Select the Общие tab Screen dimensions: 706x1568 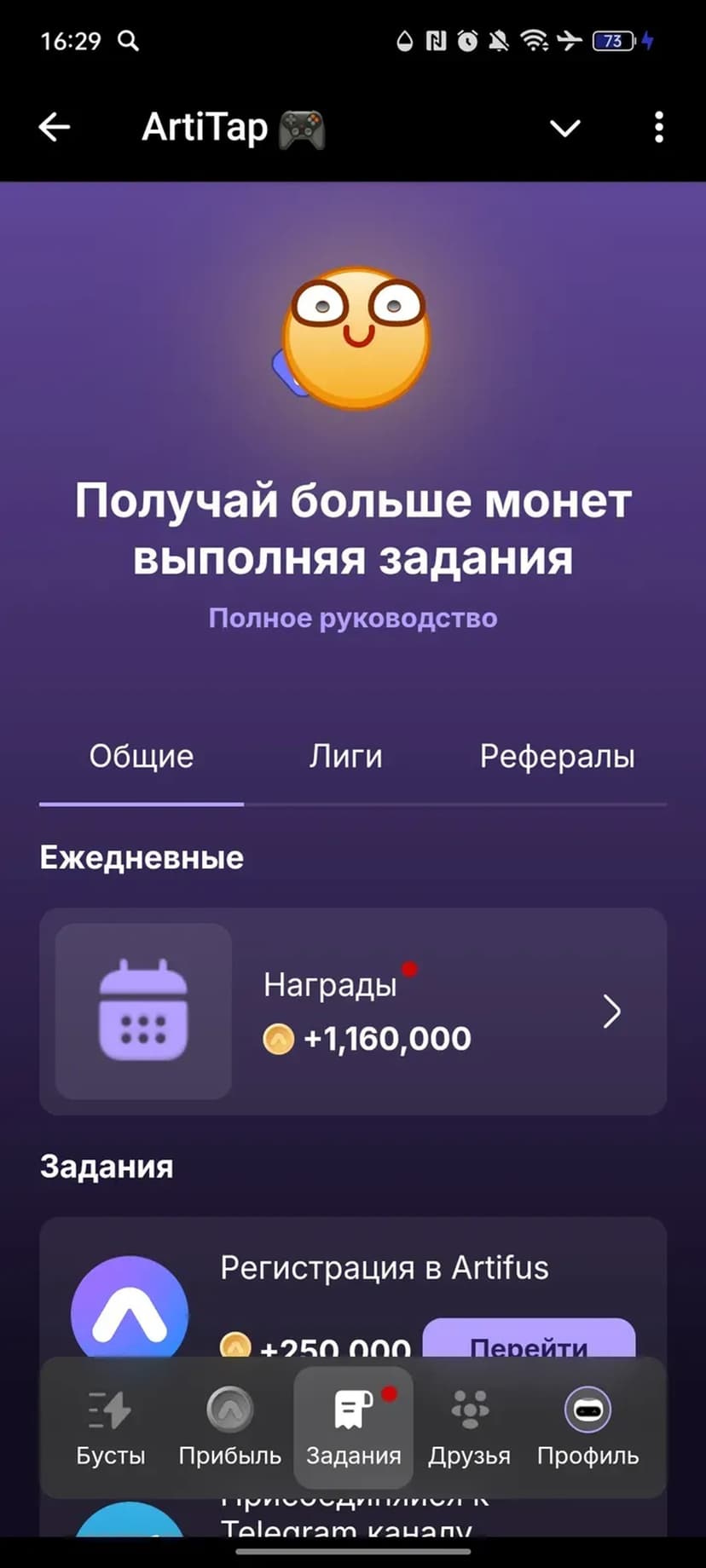click(x=142, y=757)
